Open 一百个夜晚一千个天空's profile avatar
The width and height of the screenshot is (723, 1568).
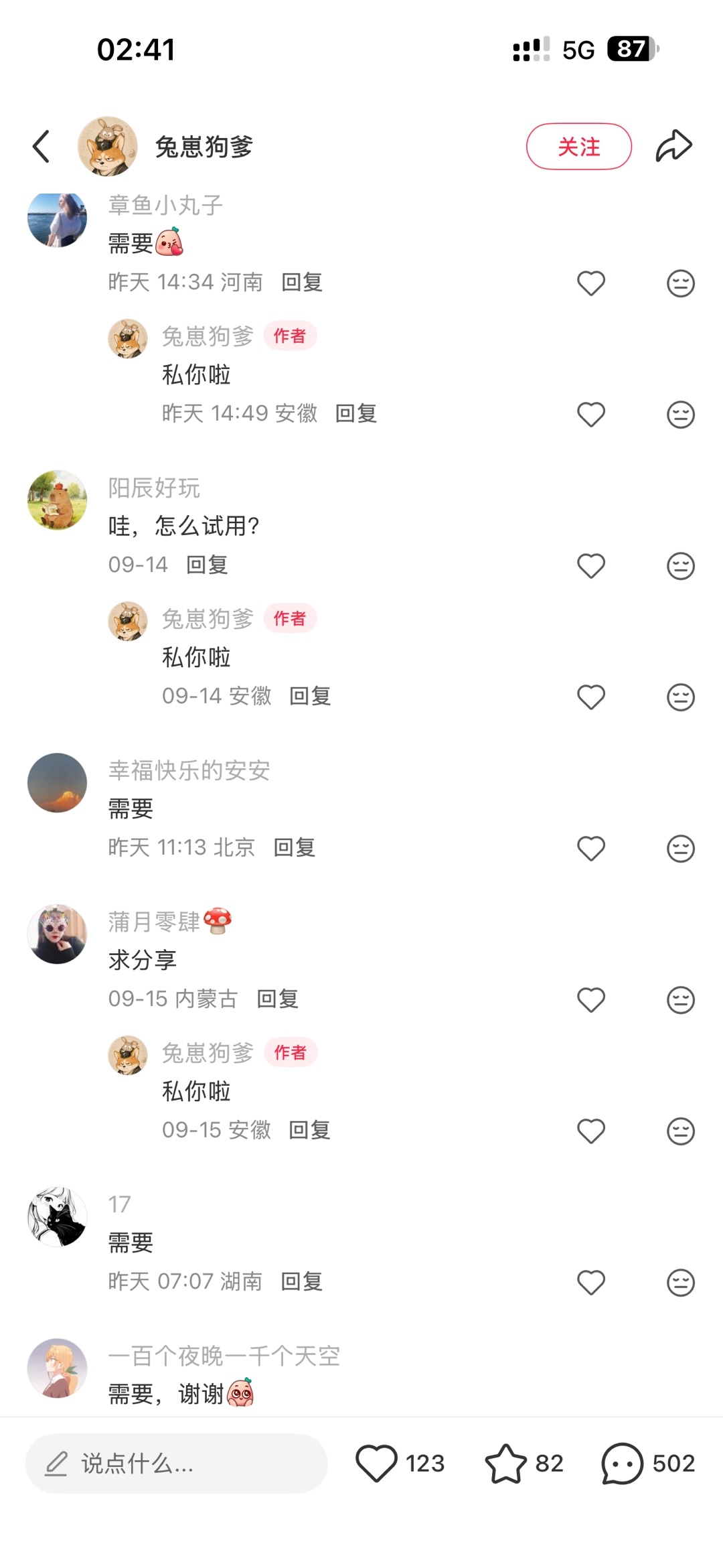tap(57, 1368)
